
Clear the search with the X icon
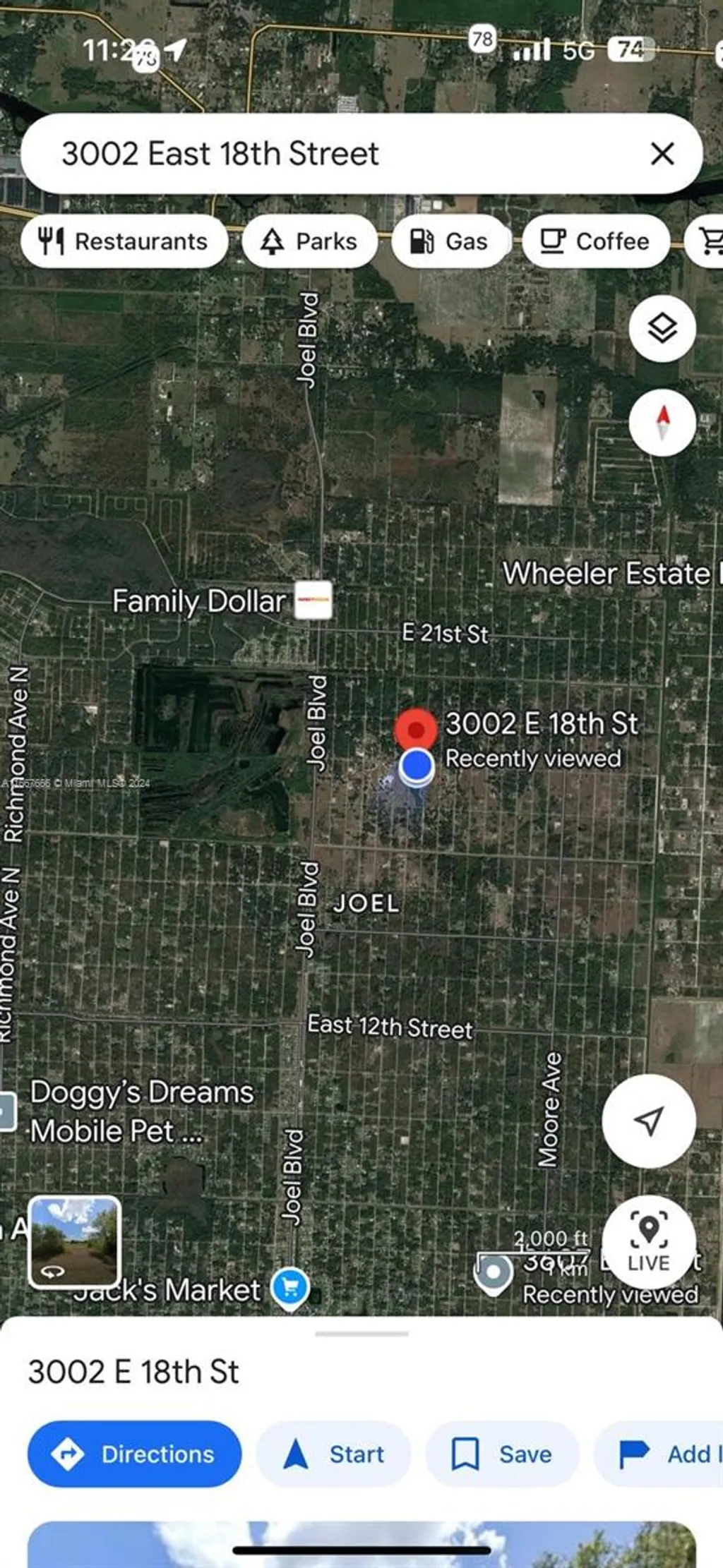coord(662,153)
